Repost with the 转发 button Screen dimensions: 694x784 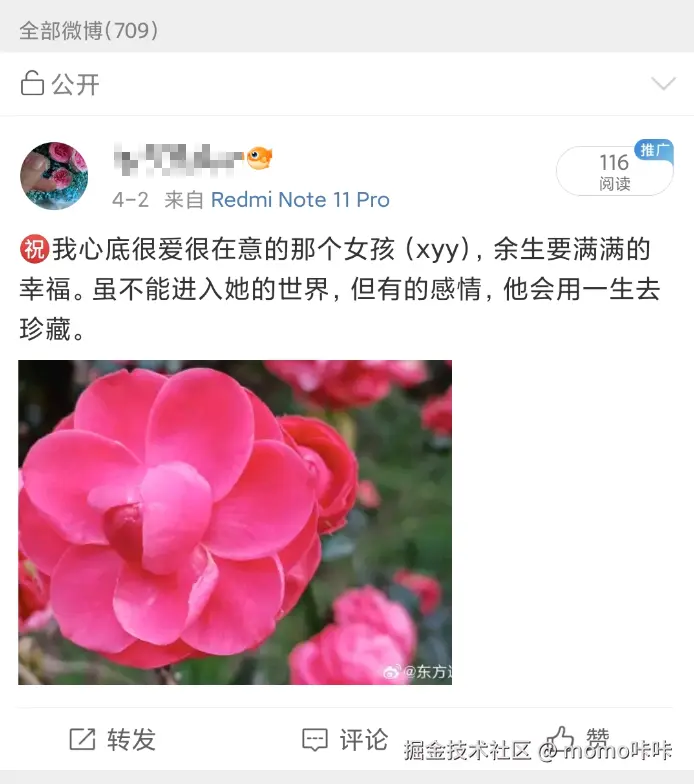pyautogui.click(x=113, y=740)
